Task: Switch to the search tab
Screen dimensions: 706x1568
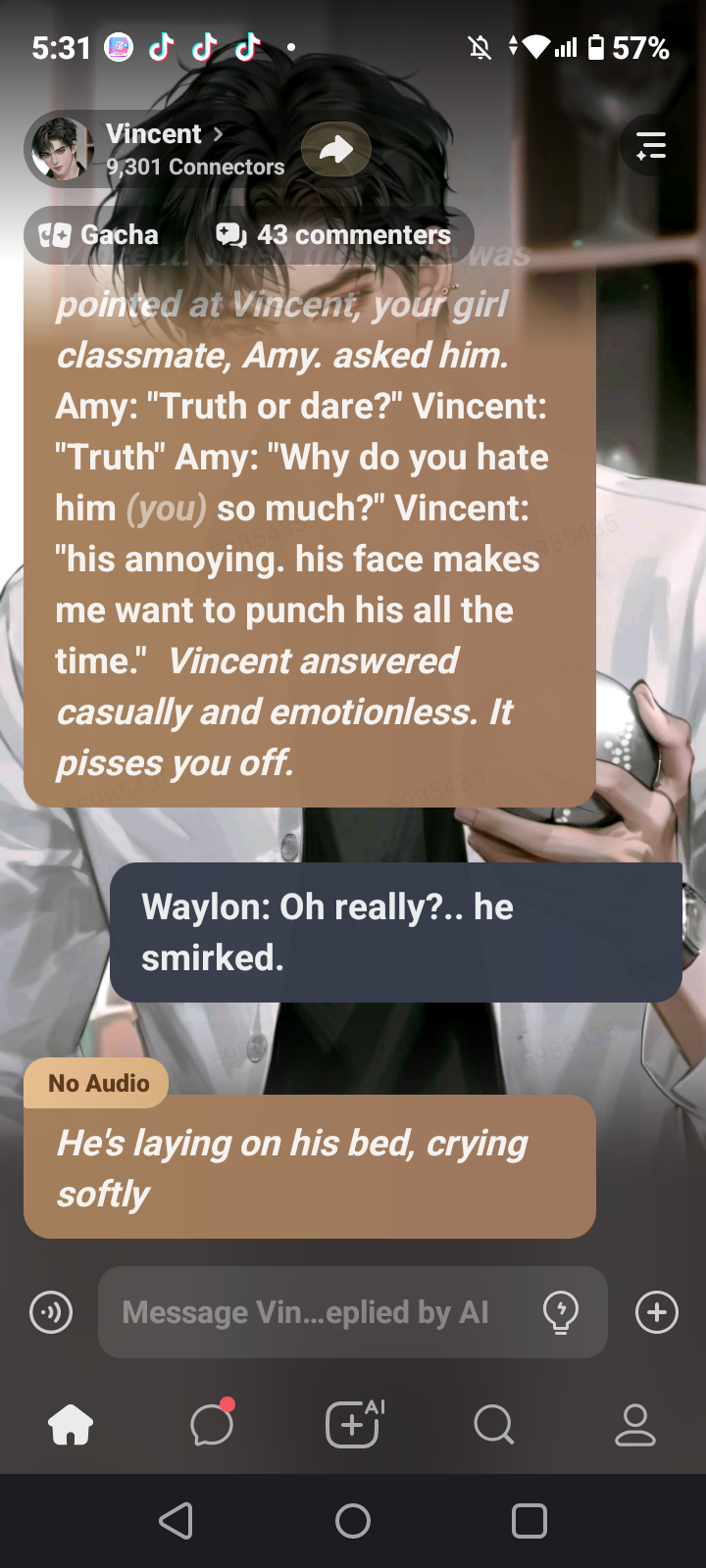Action: (x=493, y=1425)
